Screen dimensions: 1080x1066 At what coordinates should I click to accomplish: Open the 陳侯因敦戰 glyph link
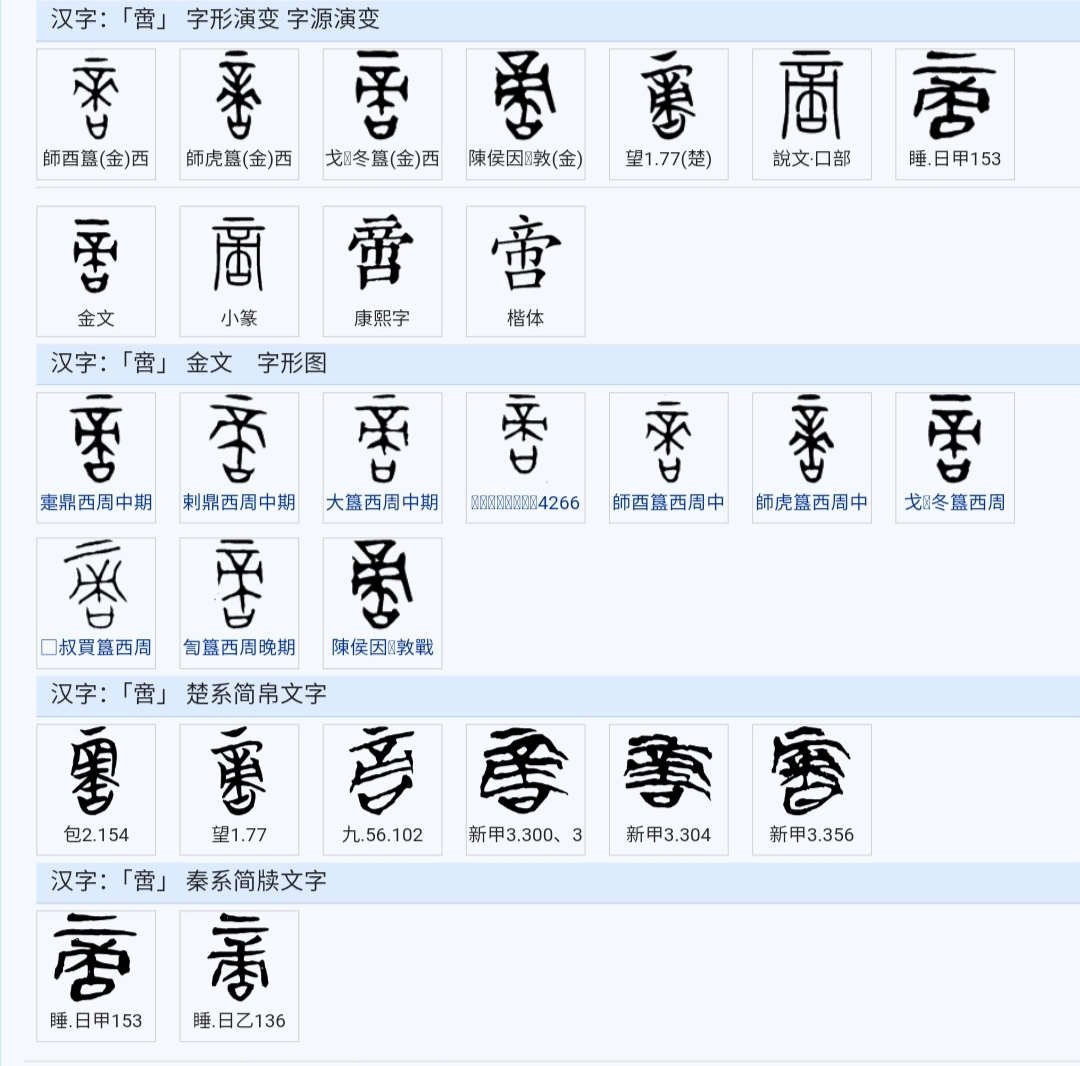[382, 648]
